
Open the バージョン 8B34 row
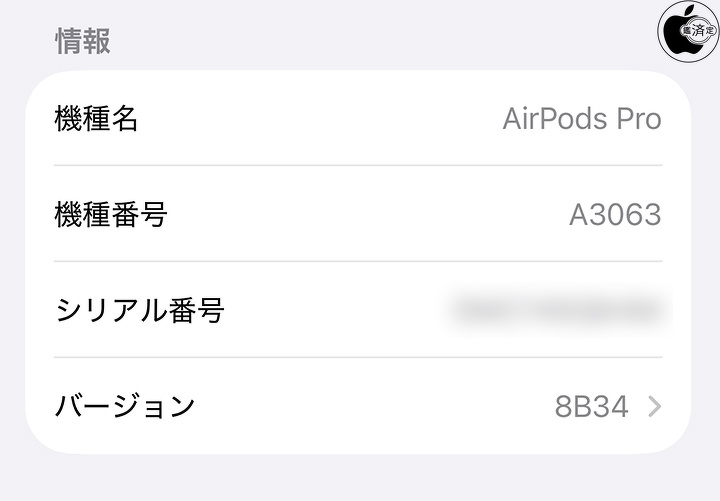pyautogui.click(x=357, y=406)
